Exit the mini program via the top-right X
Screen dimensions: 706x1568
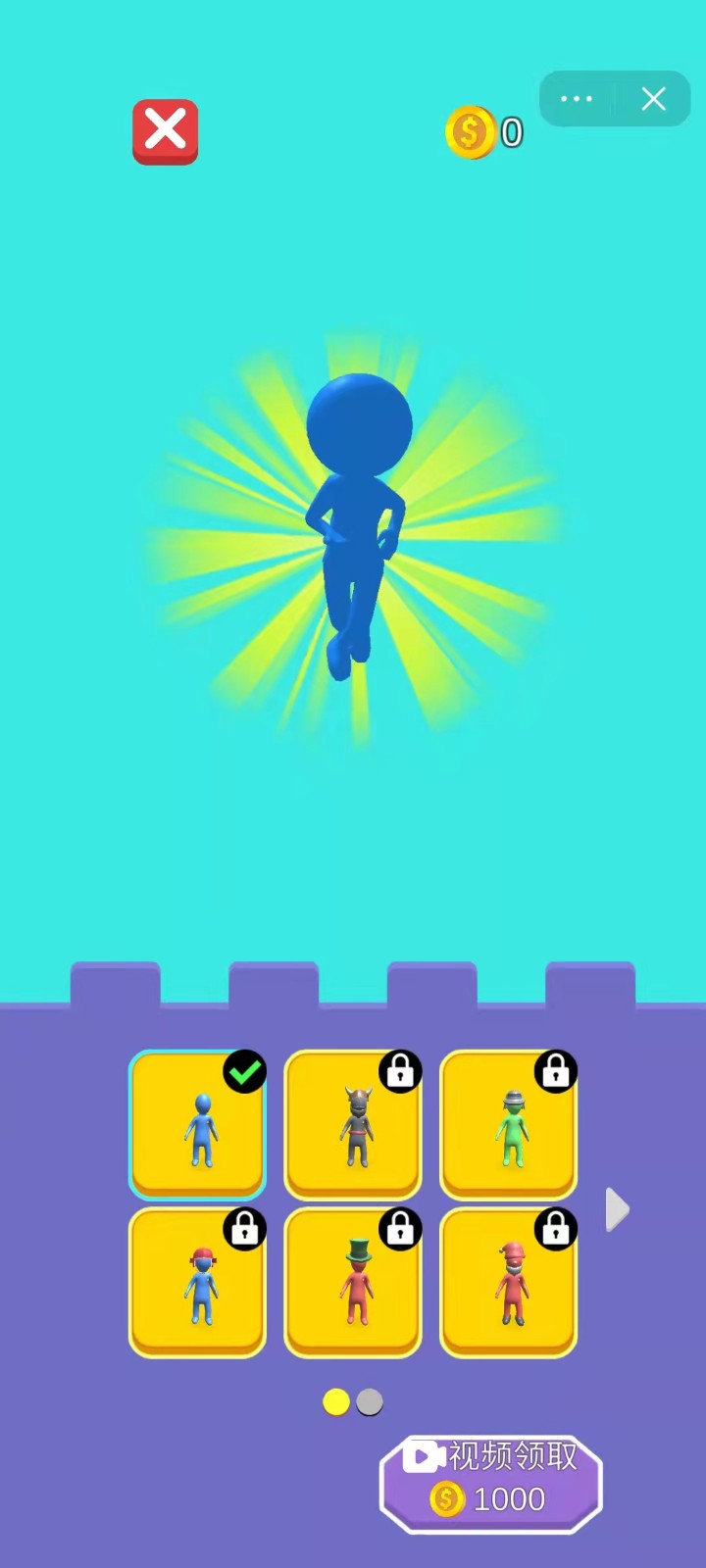click(653, 99)
